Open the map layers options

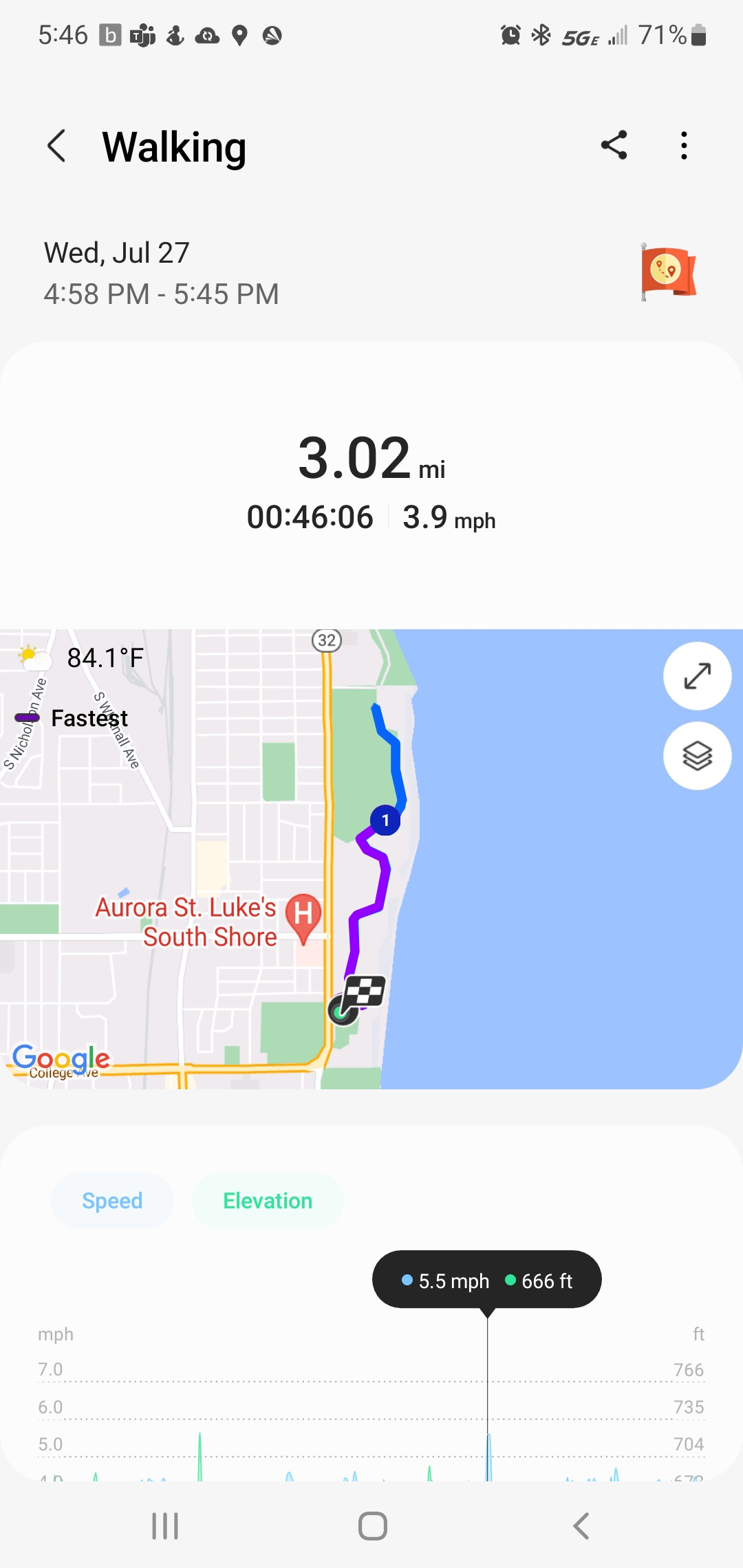click(697, 756)
